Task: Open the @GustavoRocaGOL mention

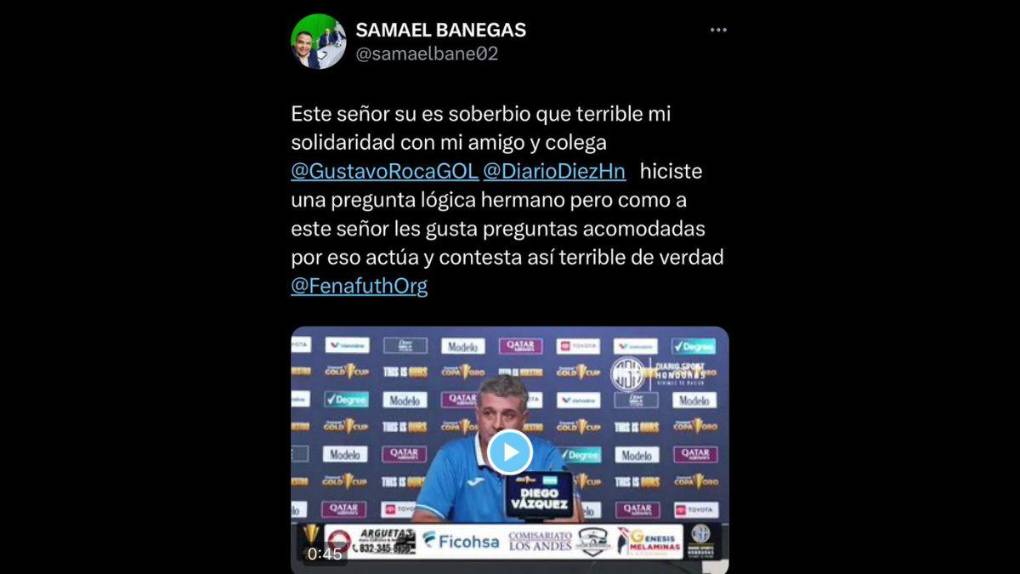Action: point(384,171)
